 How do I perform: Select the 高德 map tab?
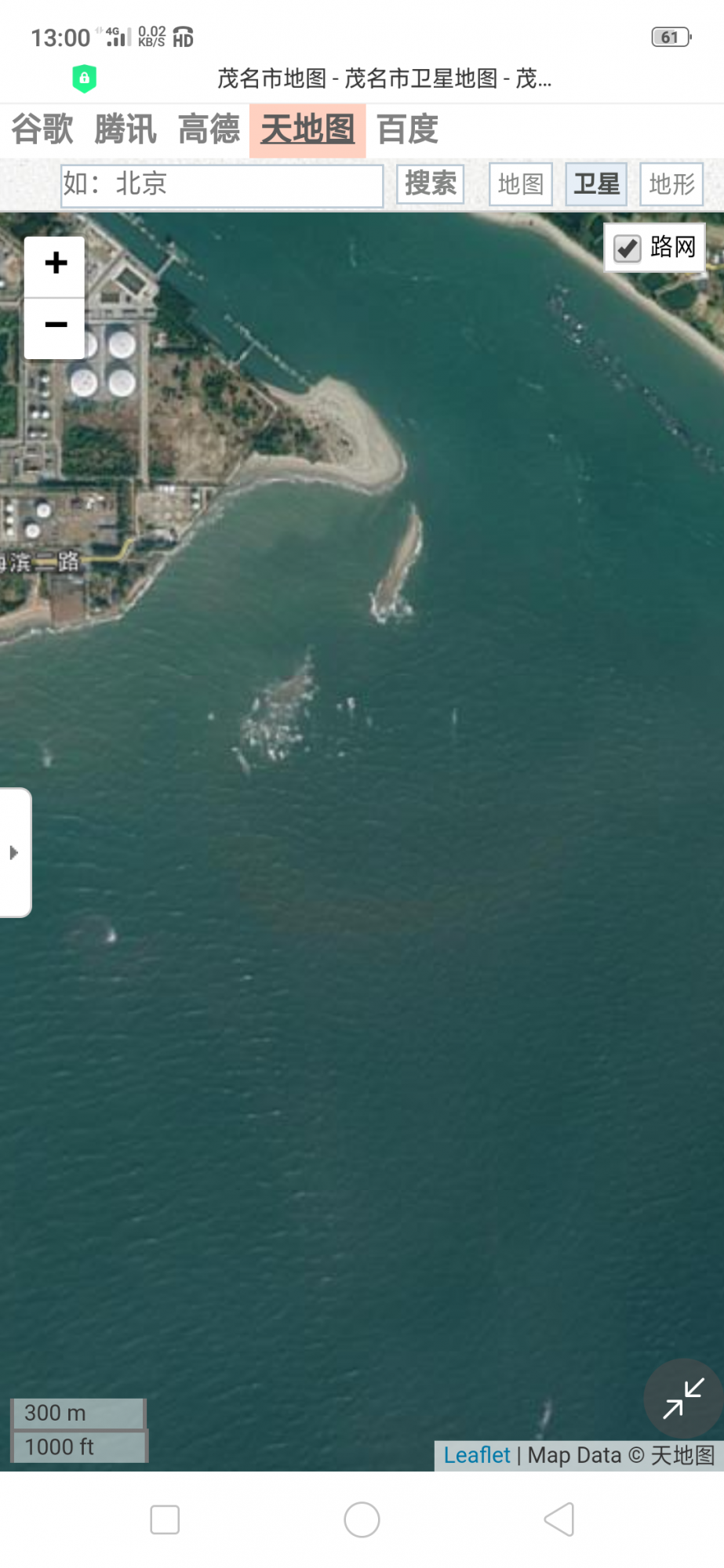(x=209, y=129)
